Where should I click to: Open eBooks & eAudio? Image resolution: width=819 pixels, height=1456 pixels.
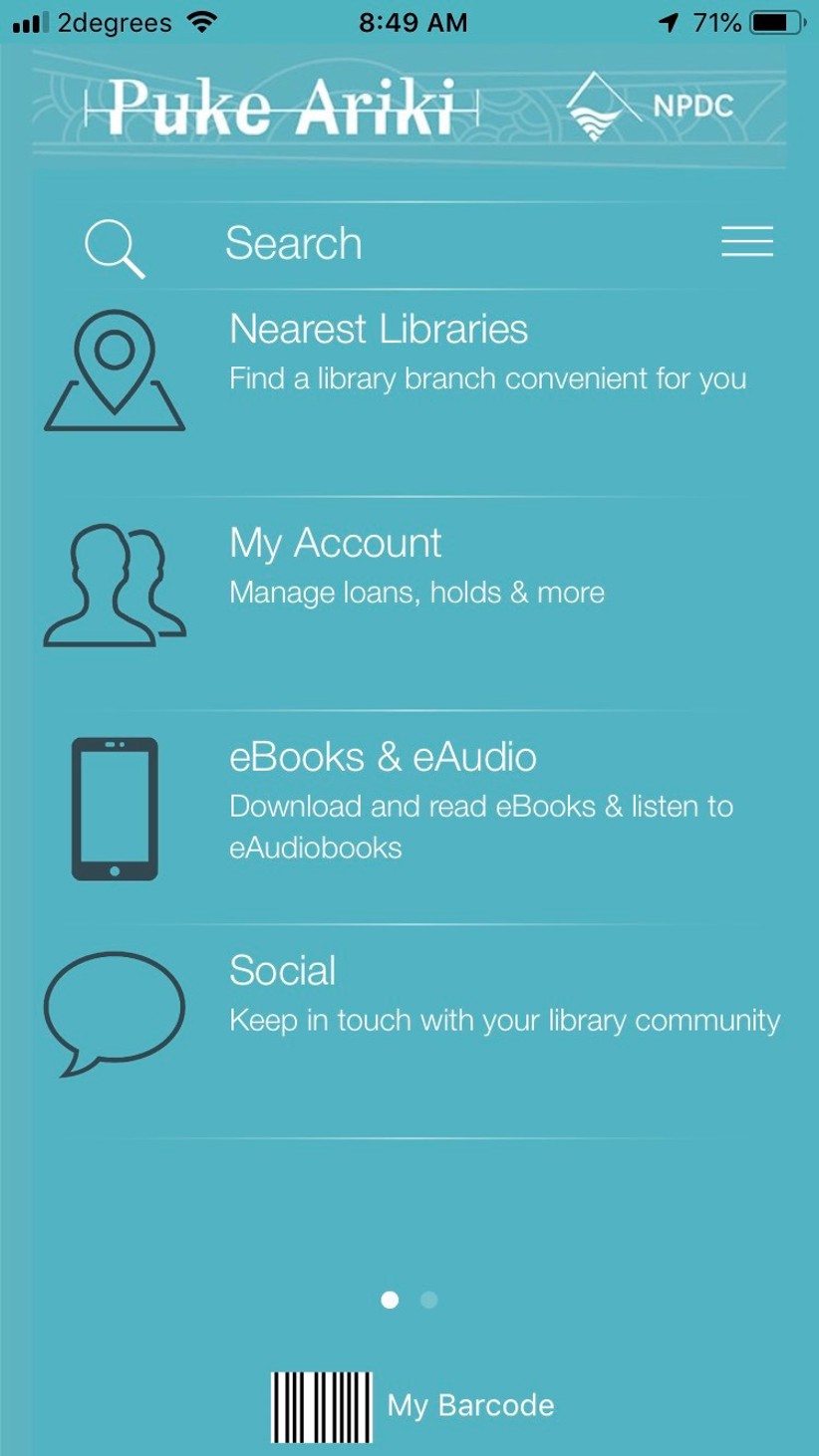(x=383, y=758)
